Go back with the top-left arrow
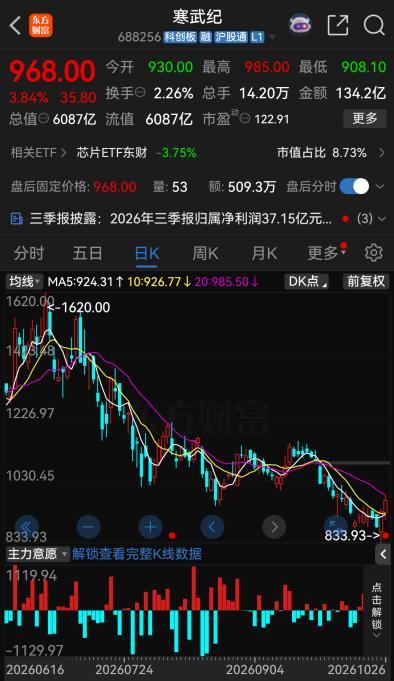This screenshot has width=394, height=681. click(15, 26)
